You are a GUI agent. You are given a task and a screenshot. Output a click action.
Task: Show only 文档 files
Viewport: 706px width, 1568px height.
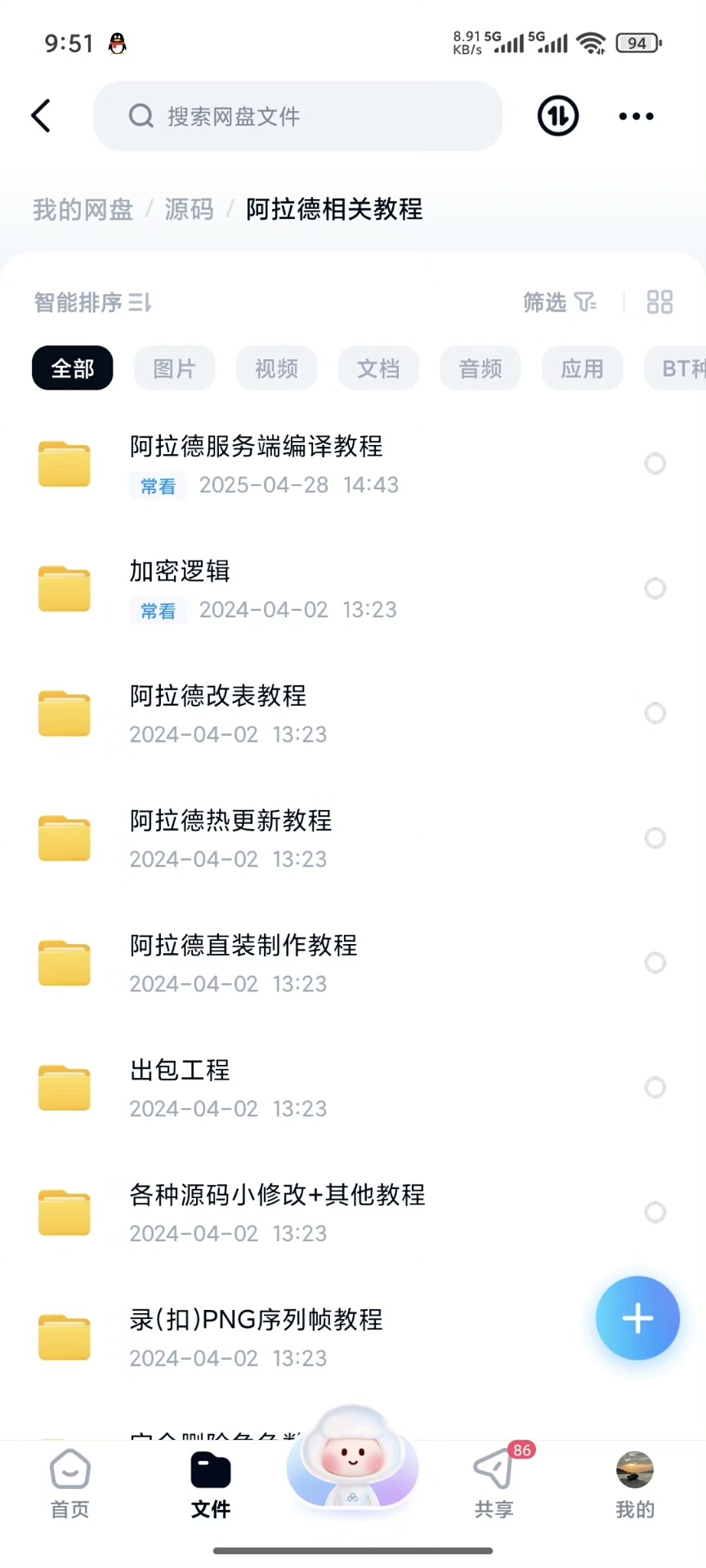[378, 368]
